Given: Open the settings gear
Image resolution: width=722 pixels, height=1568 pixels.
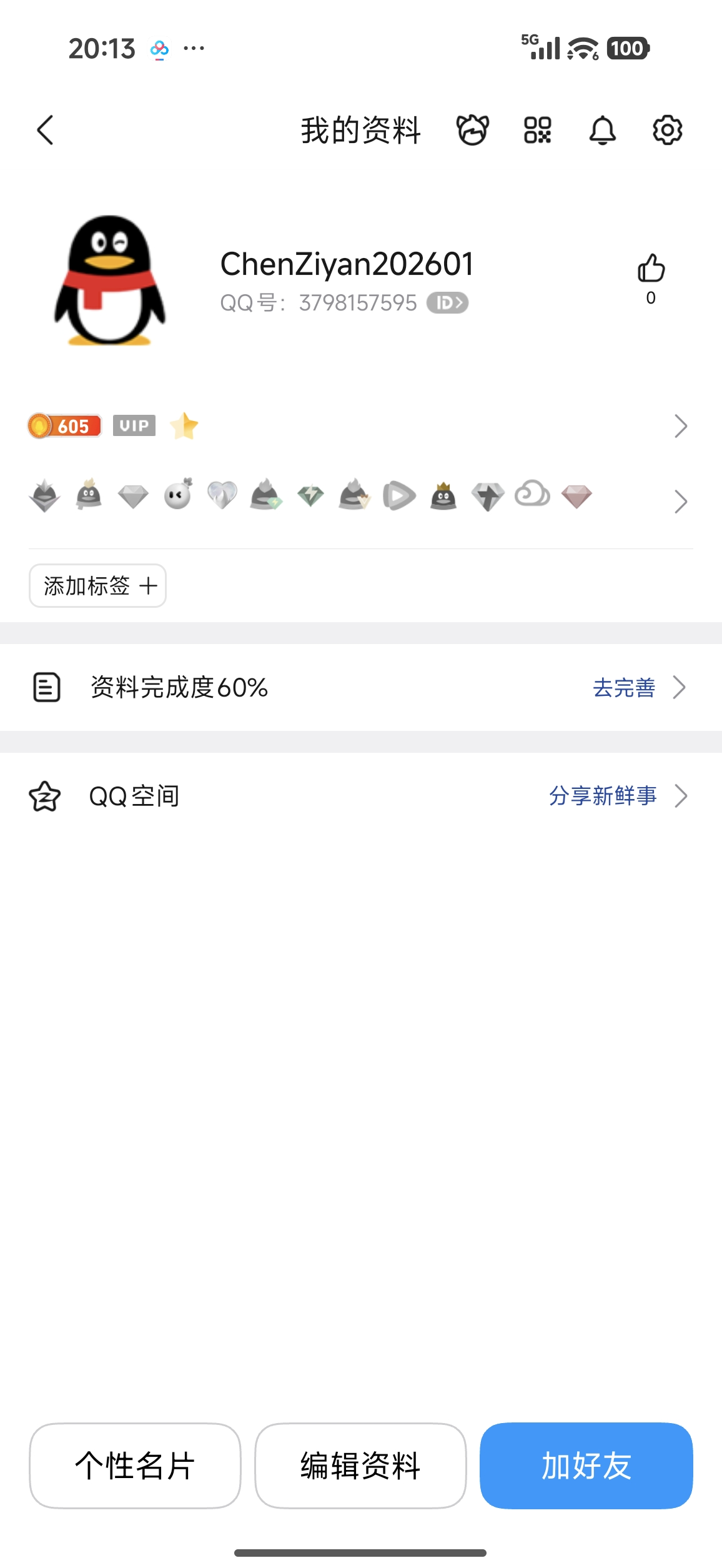Looking at the screenshot, I should click(x=668, y=130).
